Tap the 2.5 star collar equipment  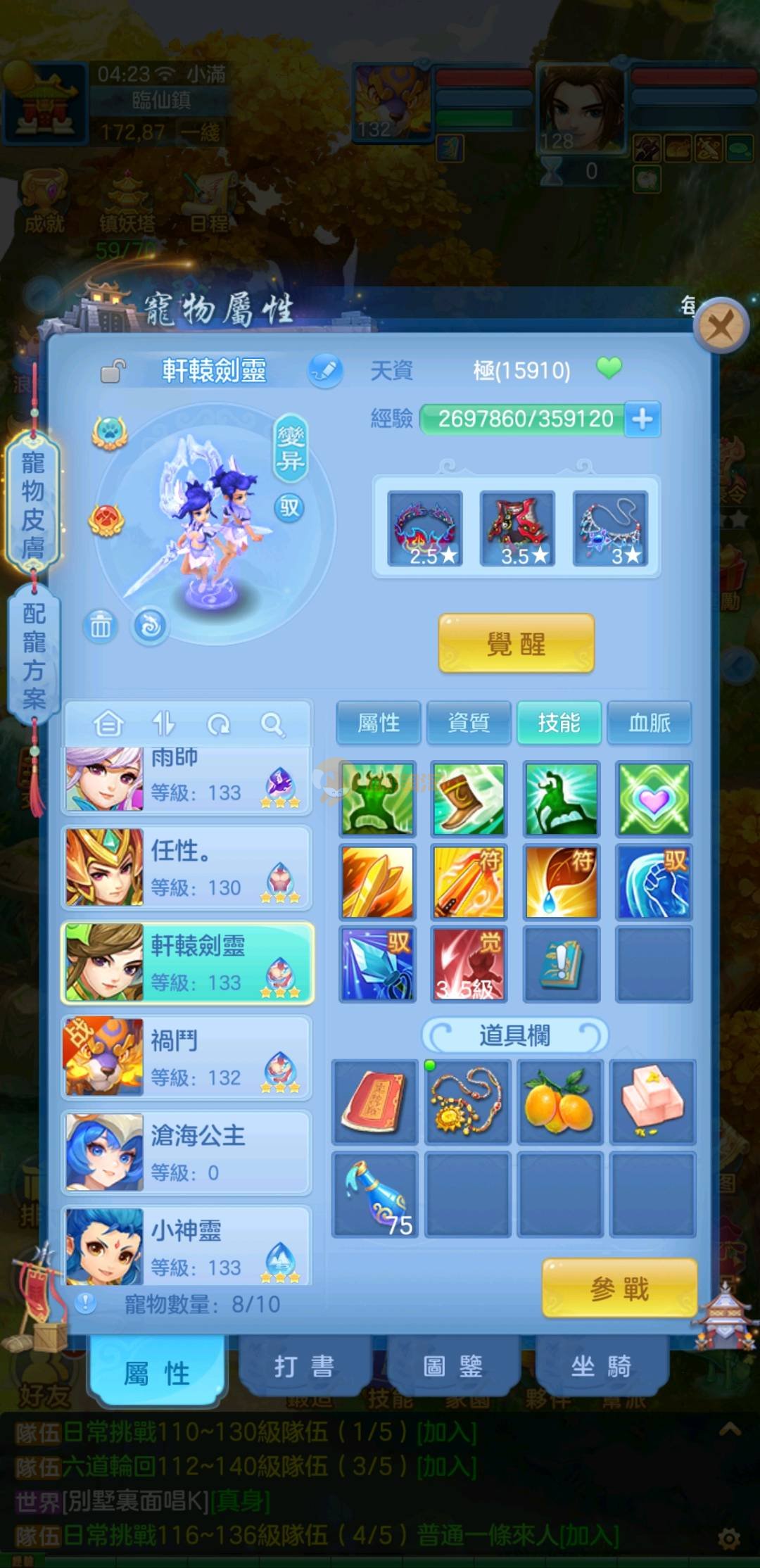425,529
